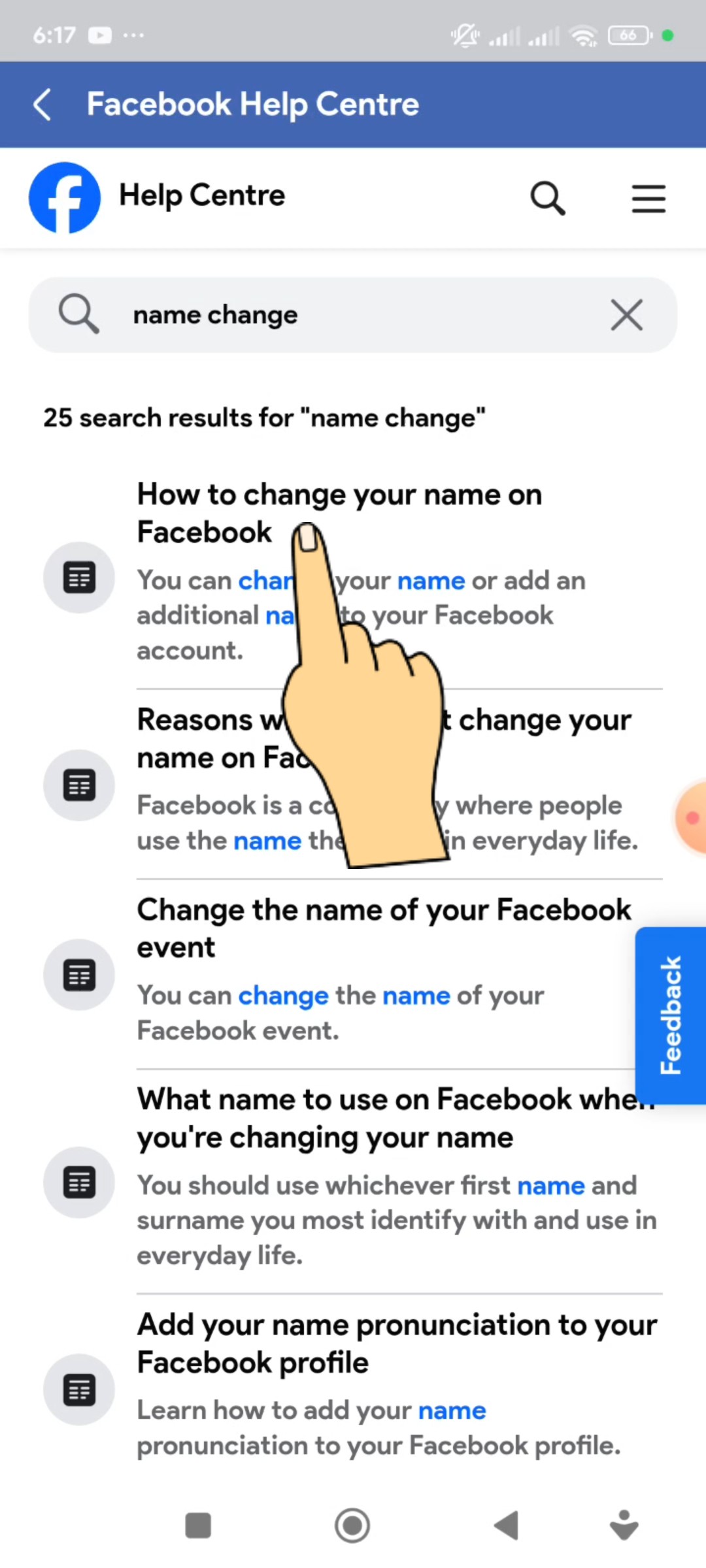This screenshot has width=706, height=1568.
Task: Open the Help Centre search icon
Action: pyautogui.click(x=548, y=198)
